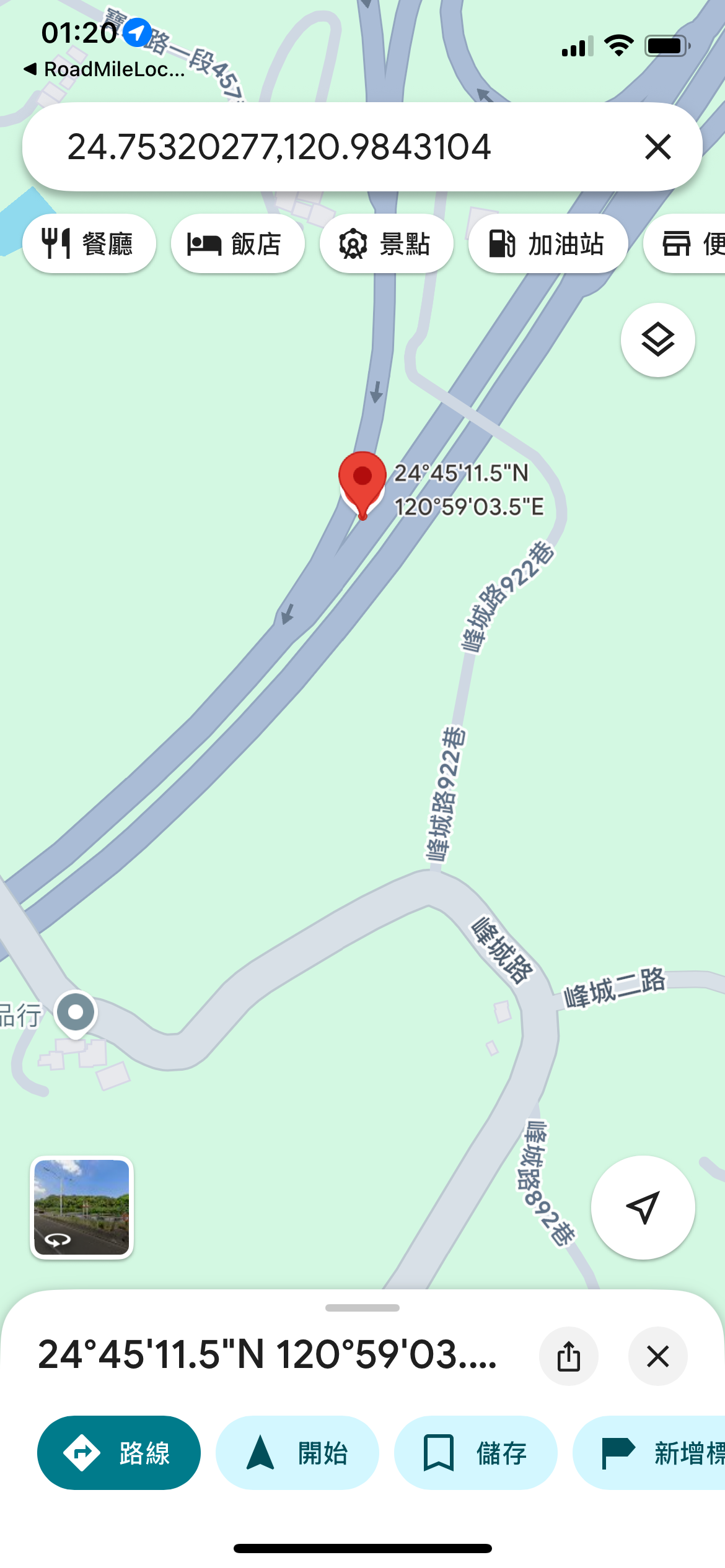Select the 飯店 hotels chip
The image size is (725, 1568).
pyautogui.click(x=237, y=243)
